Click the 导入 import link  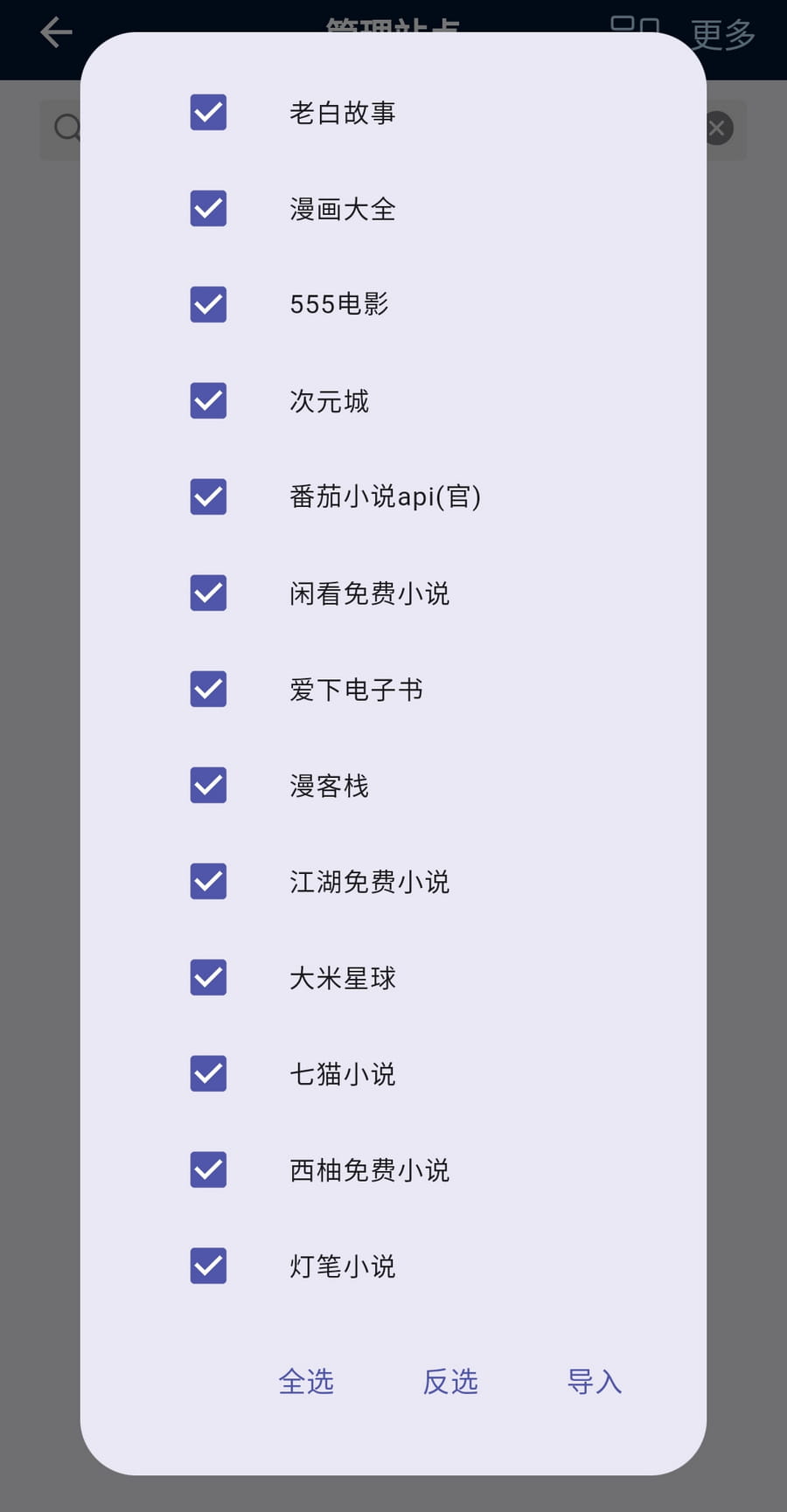coord(593,1382)
